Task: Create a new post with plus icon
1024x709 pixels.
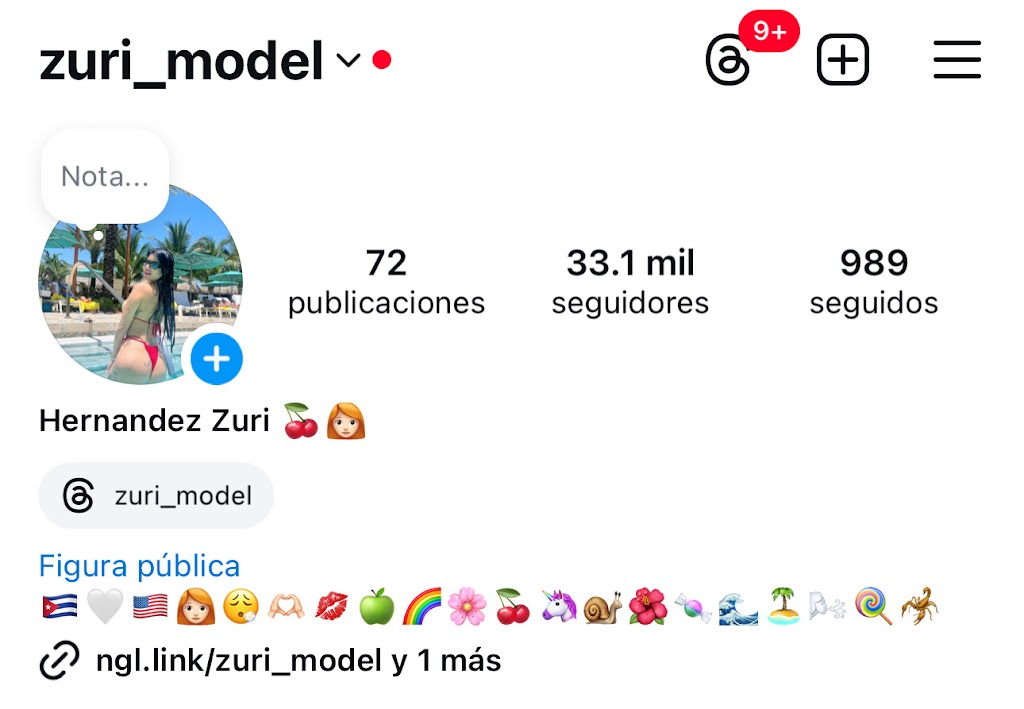Action: 843,61
